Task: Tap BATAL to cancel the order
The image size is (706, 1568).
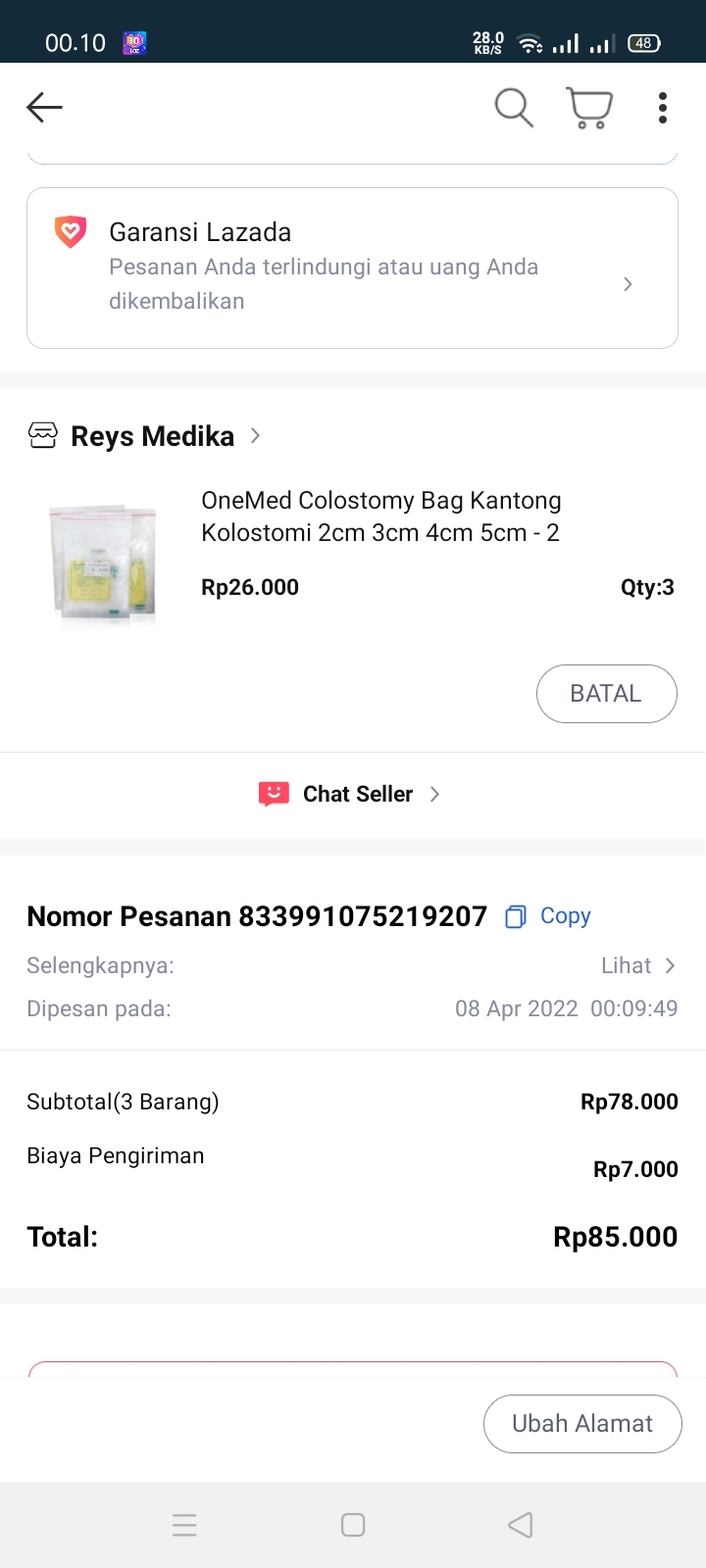Action: tap(606, 694)
